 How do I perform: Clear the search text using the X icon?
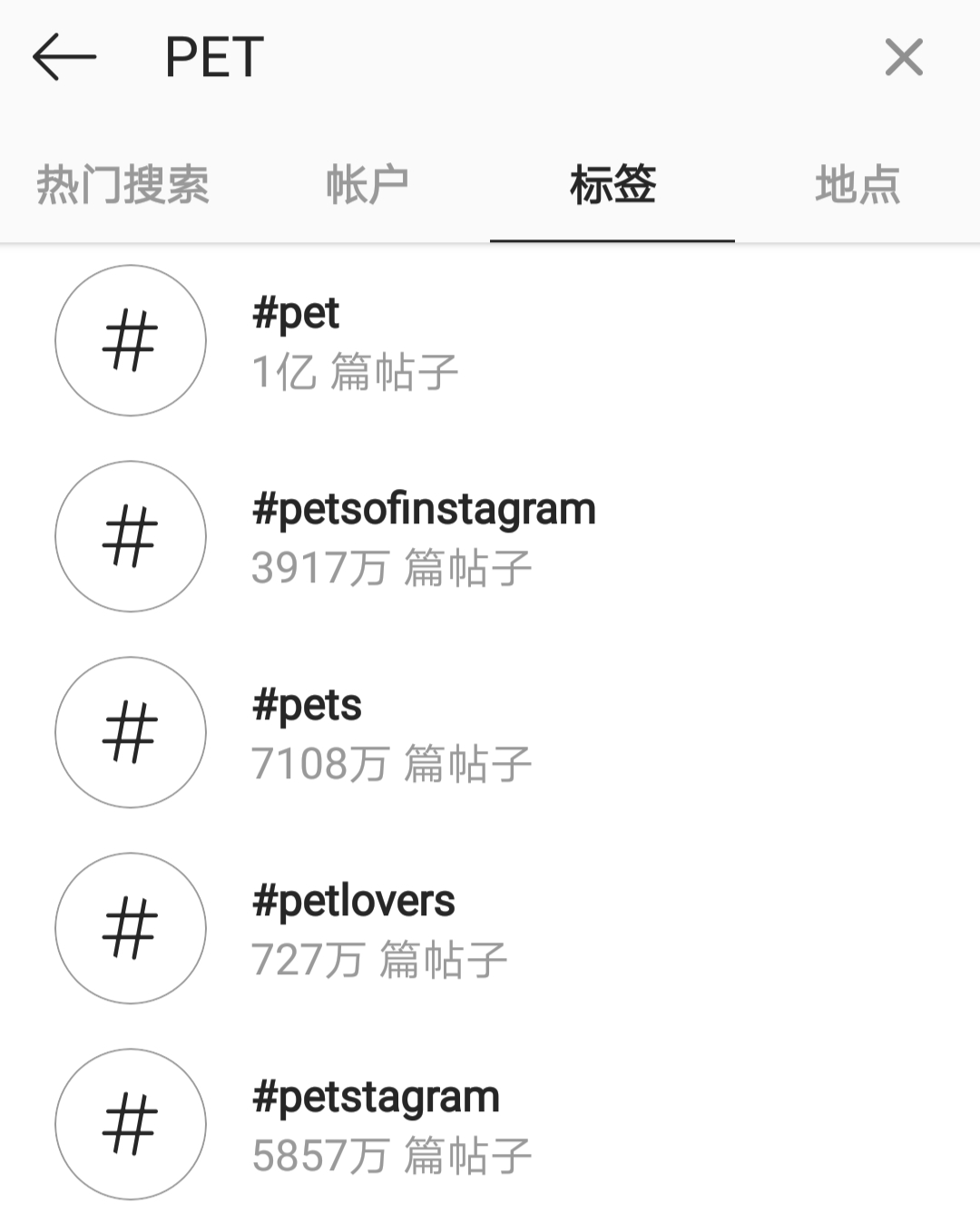[904, 58]
